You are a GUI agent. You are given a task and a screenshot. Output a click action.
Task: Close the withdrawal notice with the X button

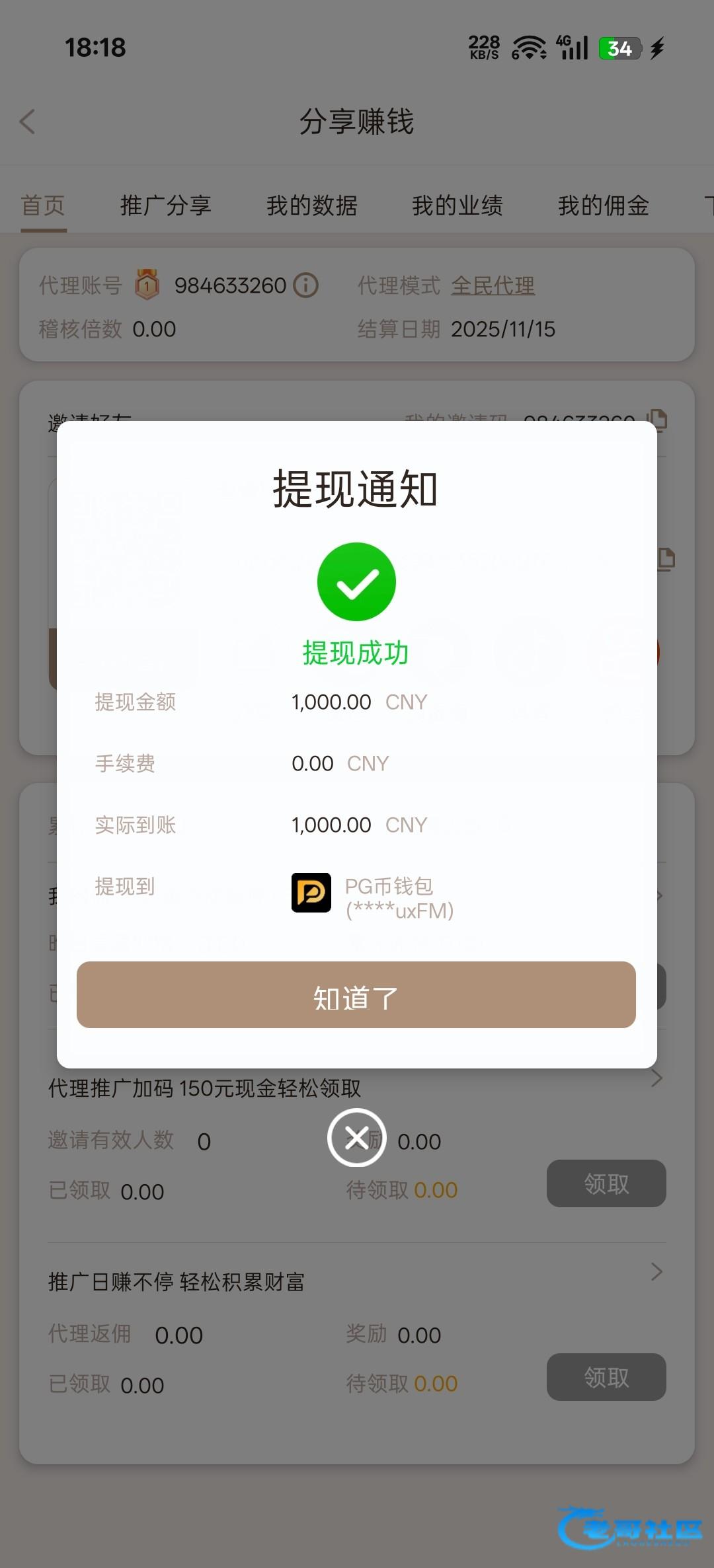click(x=357, y=1137)
